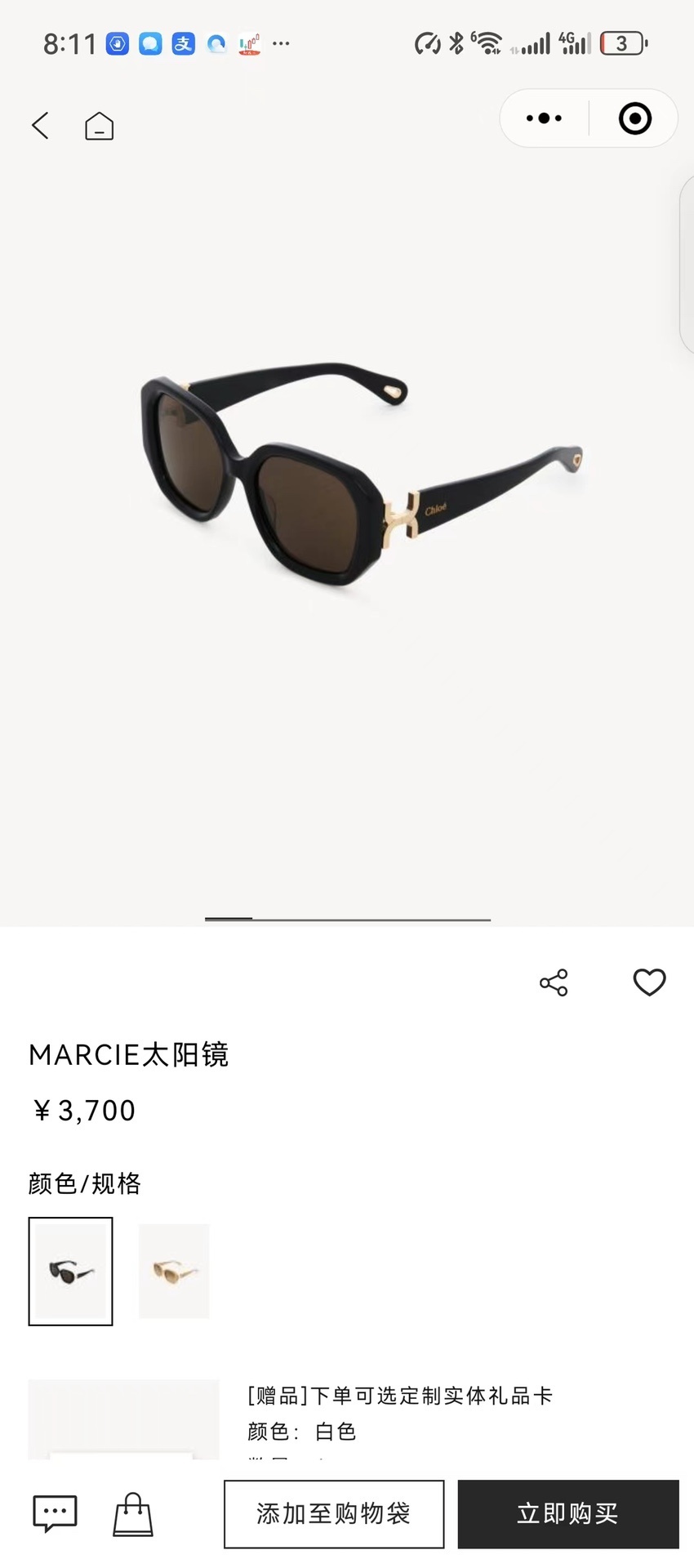The height and width of the screenshot is (1568, 694).
Task: Tap the MARCIE太阳镜 product title
Action: (x=128, y=1055)
